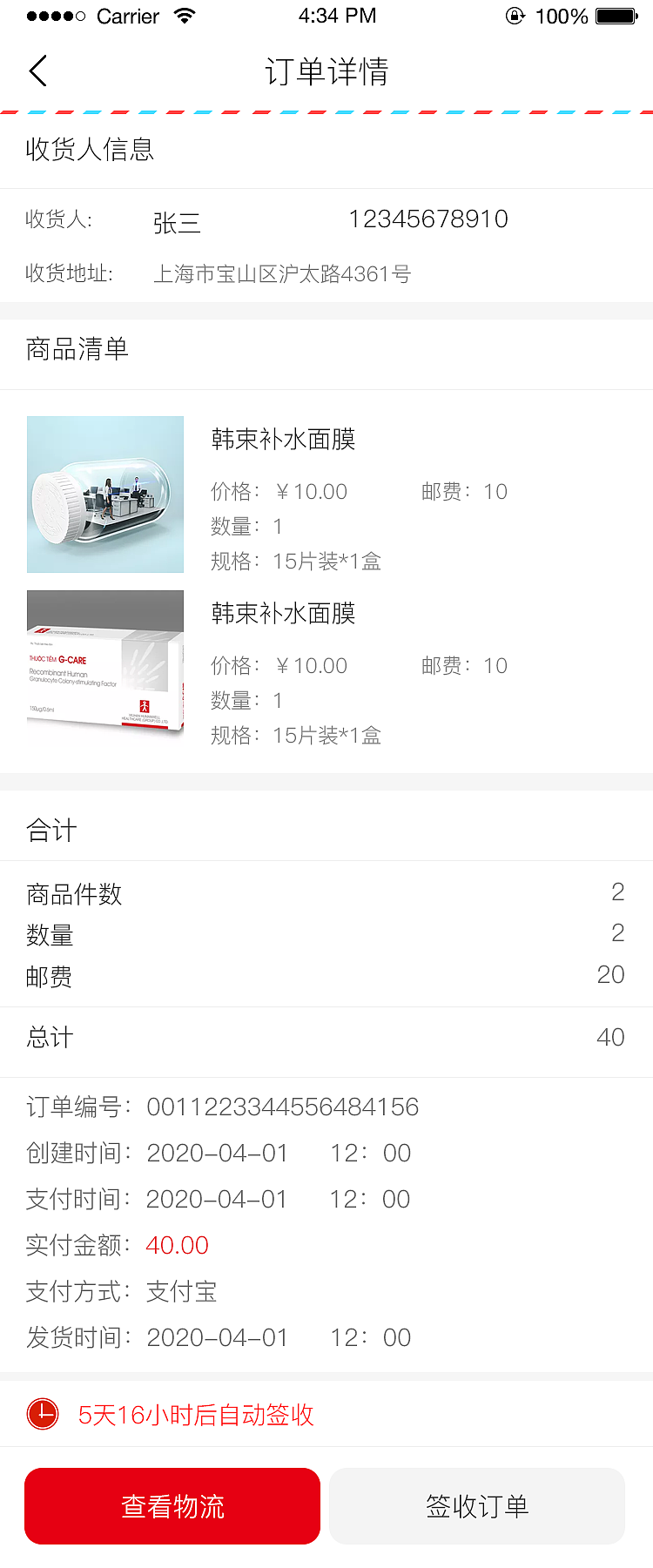This screenshot has height=1568, width=653.
Task: Select the order number 0011223344556484156
Action: (x=280, y=1107)
